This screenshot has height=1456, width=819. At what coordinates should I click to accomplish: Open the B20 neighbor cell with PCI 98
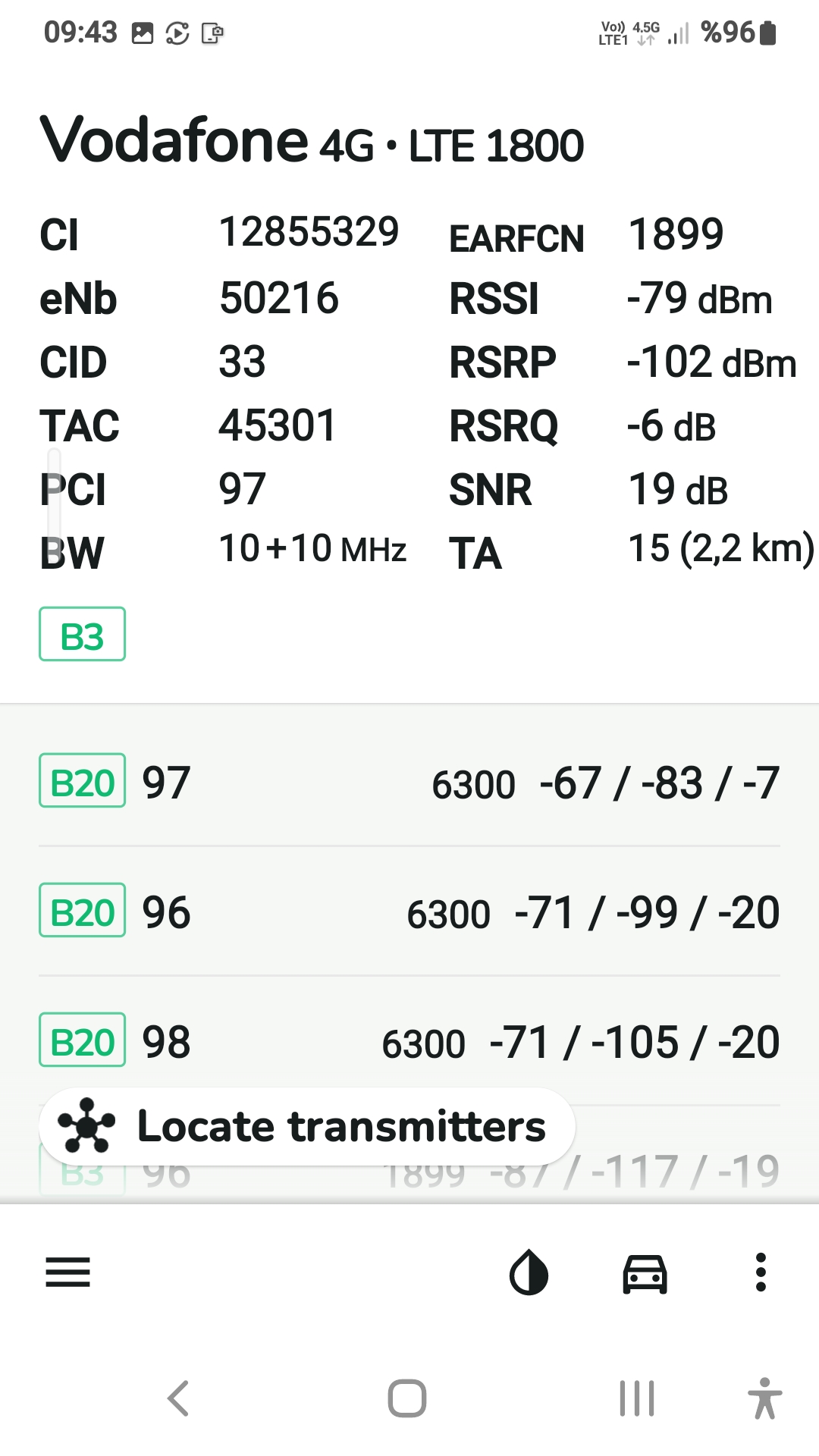tap(409, 1040)
